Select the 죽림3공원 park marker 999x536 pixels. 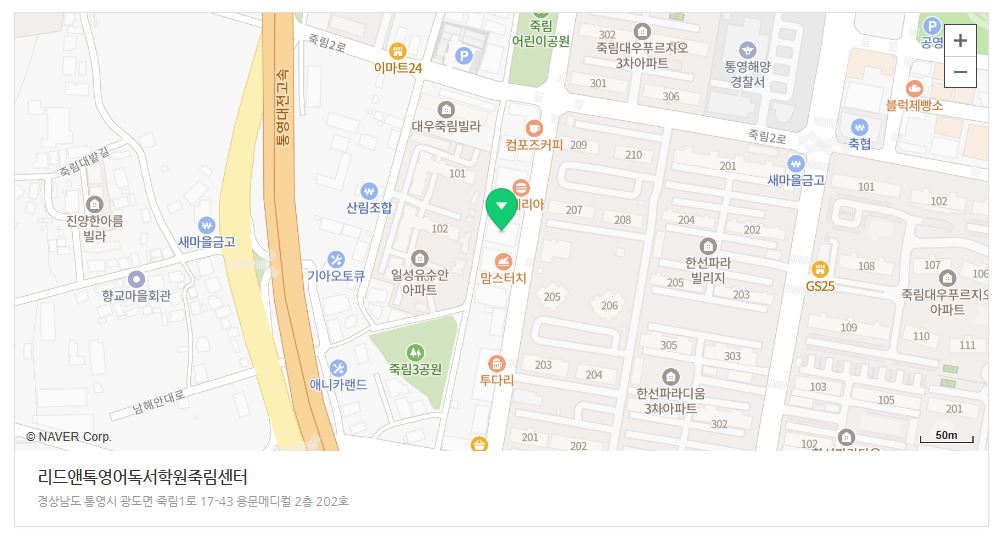click(x=415, y=352)
